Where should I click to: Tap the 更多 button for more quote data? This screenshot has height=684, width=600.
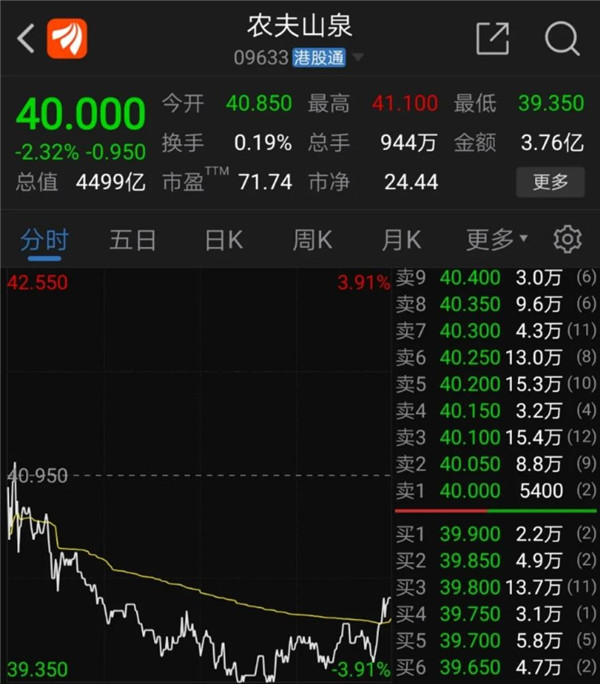tap(550, 181)
